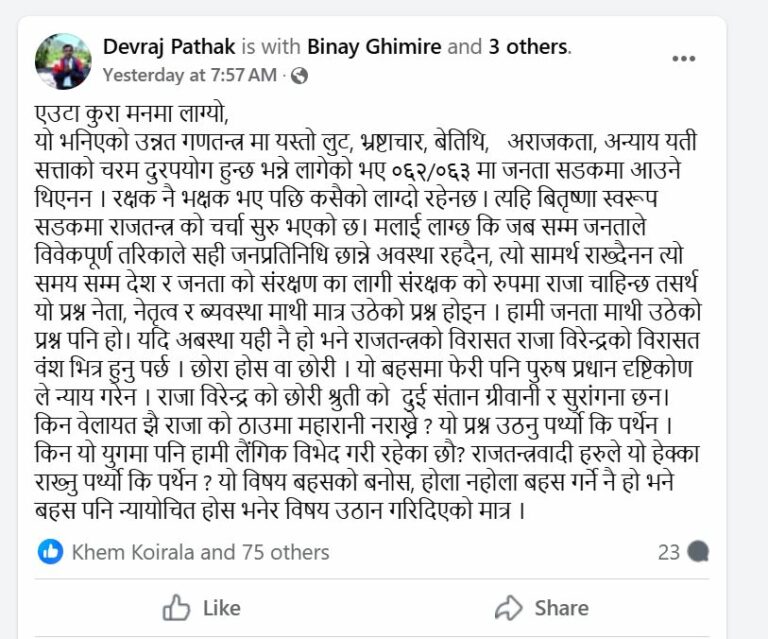Open Devraj Pathak's profile name link
Viewport: 768px width, 639px height.
point(169,47)
